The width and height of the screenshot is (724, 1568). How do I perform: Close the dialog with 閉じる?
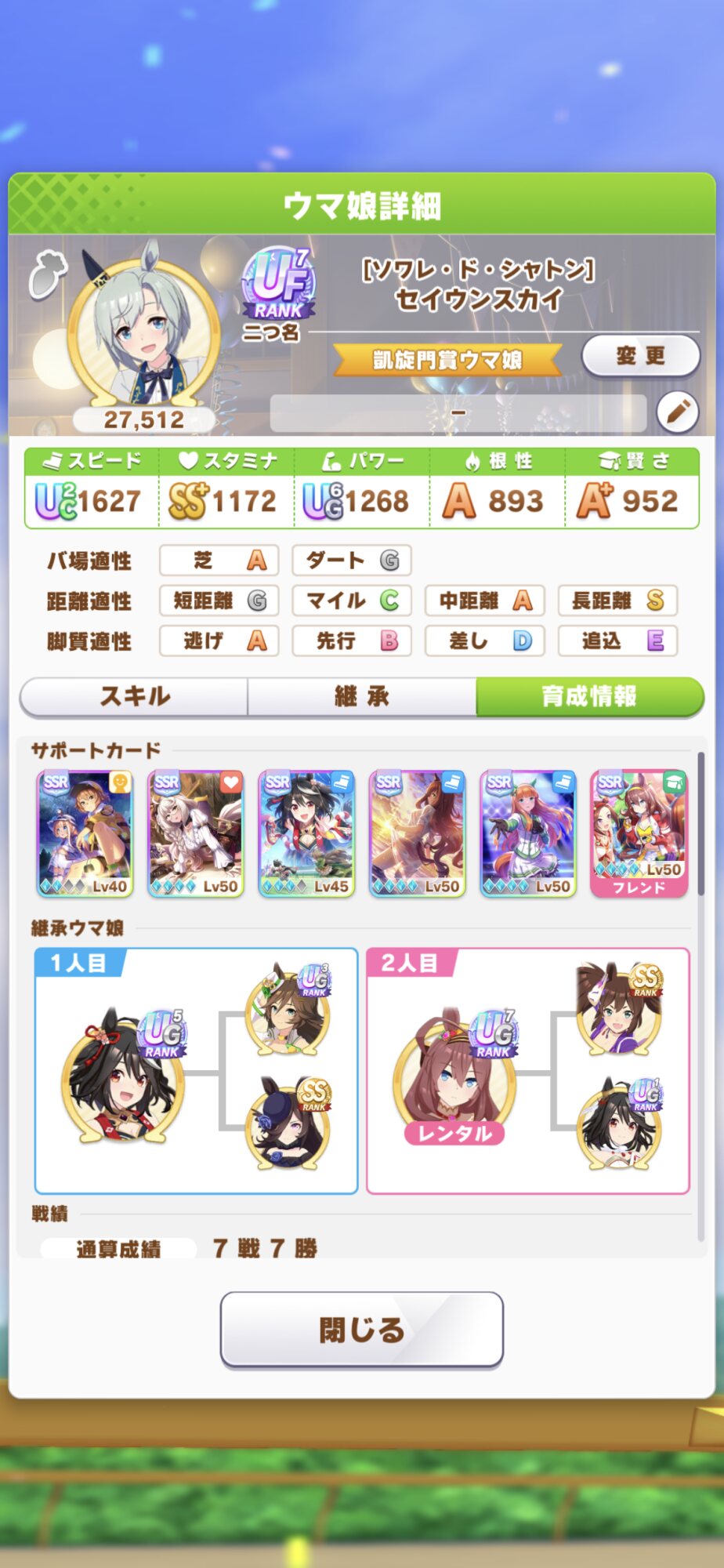pos(361,1330)
